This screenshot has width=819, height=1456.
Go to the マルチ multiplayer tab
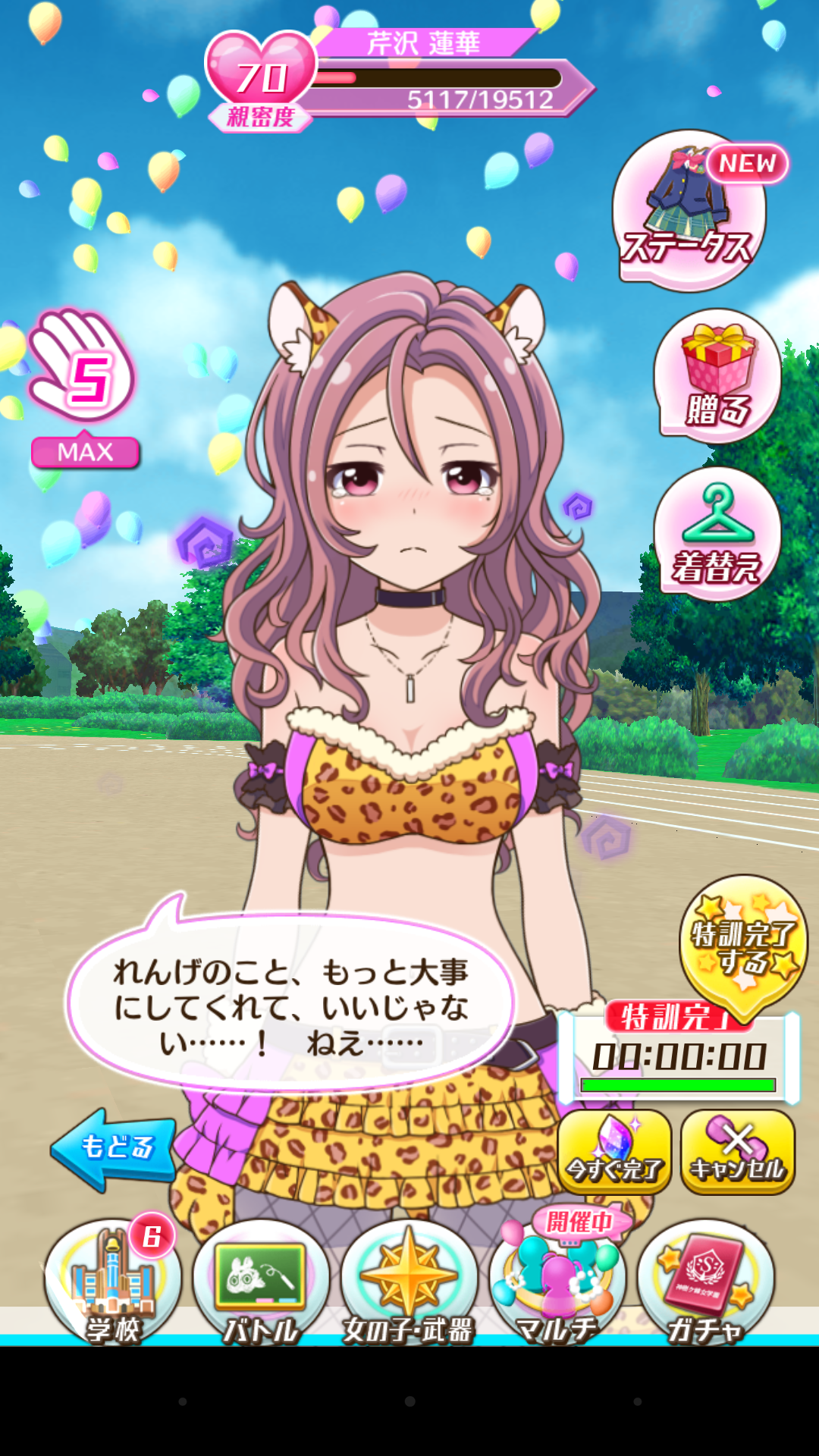[557, 1282]
